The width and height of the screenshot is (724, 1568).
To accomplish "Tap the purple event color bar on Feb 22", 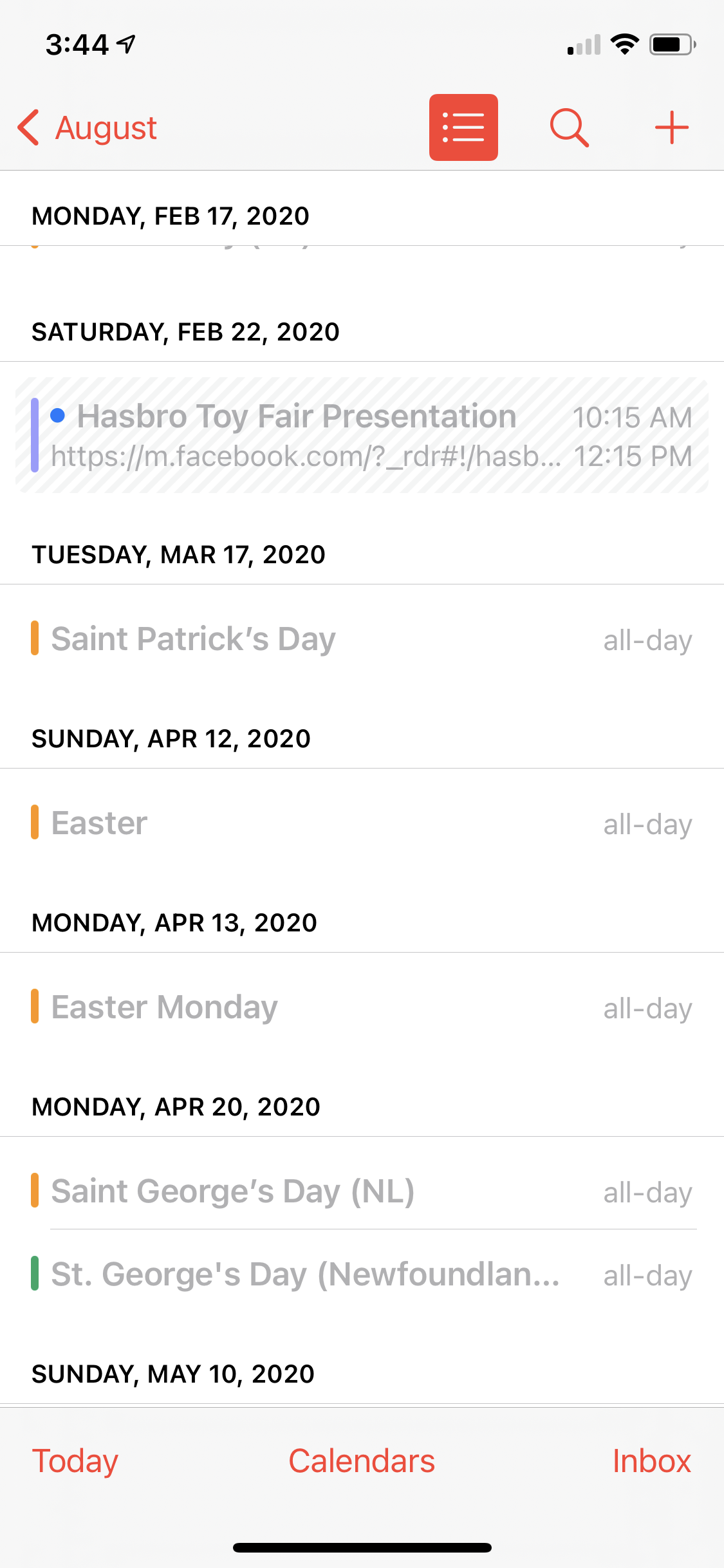I will pyautogui.click(x=36, y=434).
